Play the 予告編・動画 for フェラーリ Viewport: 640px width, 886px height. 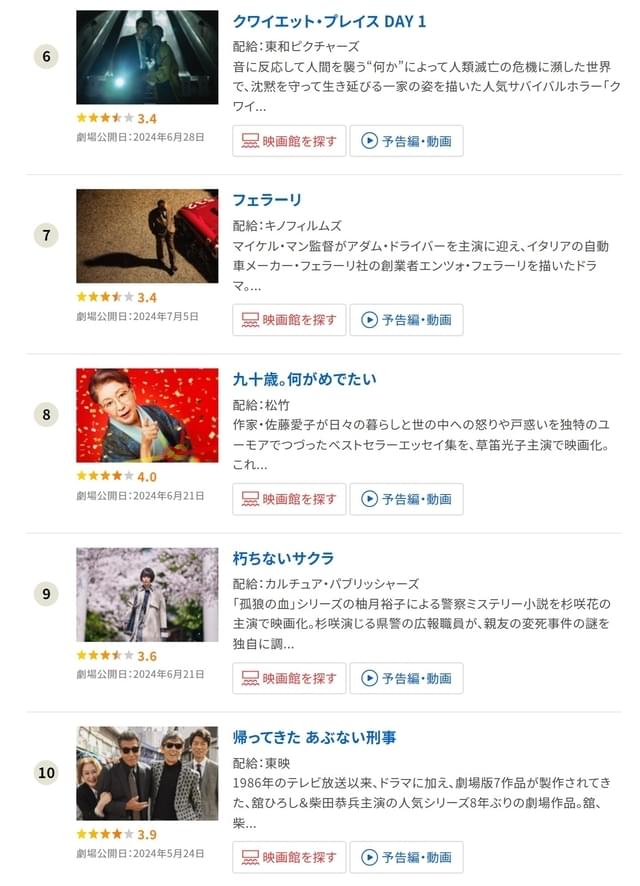pyautogui.click(x=406, y=320)
